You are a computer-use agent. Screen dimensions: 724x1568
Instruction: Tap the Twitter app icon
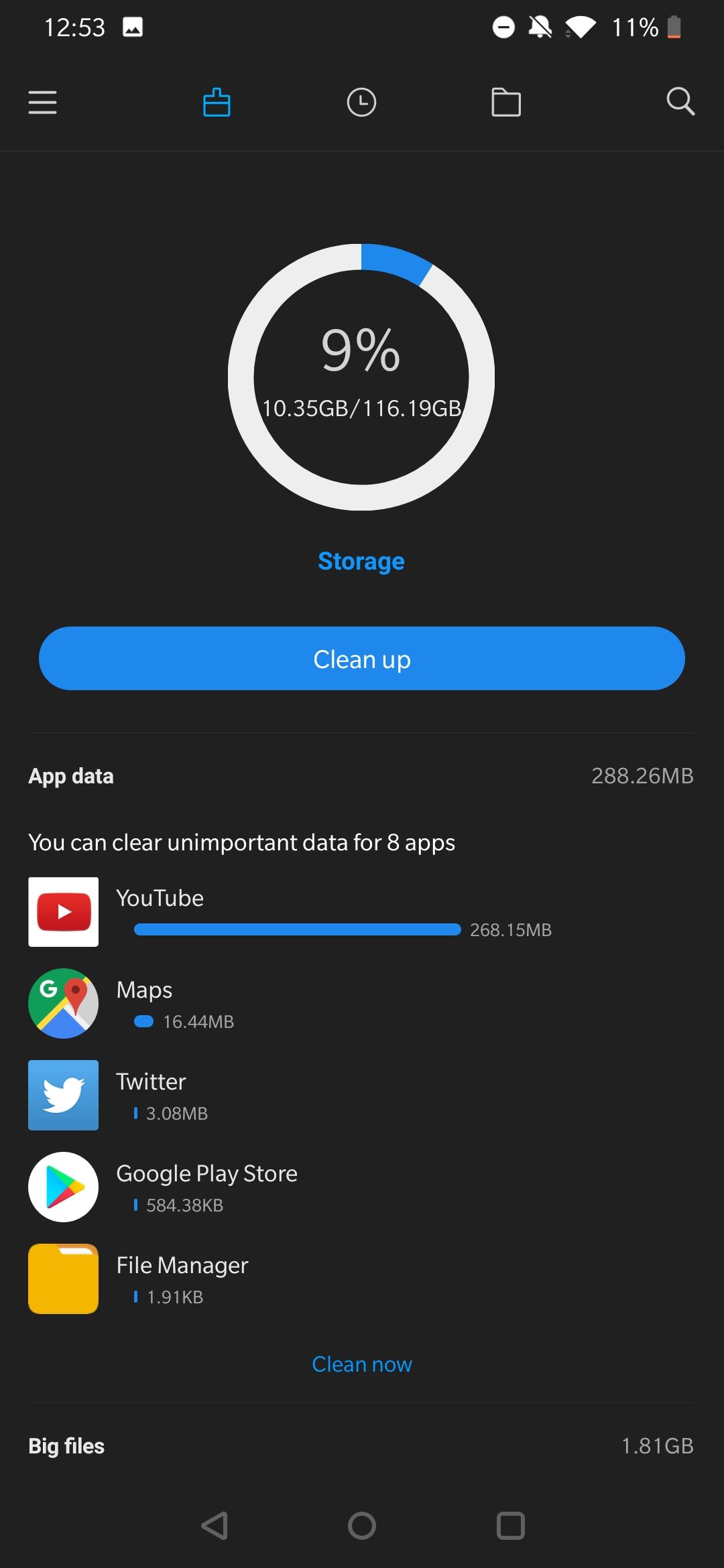(63, 1095)
